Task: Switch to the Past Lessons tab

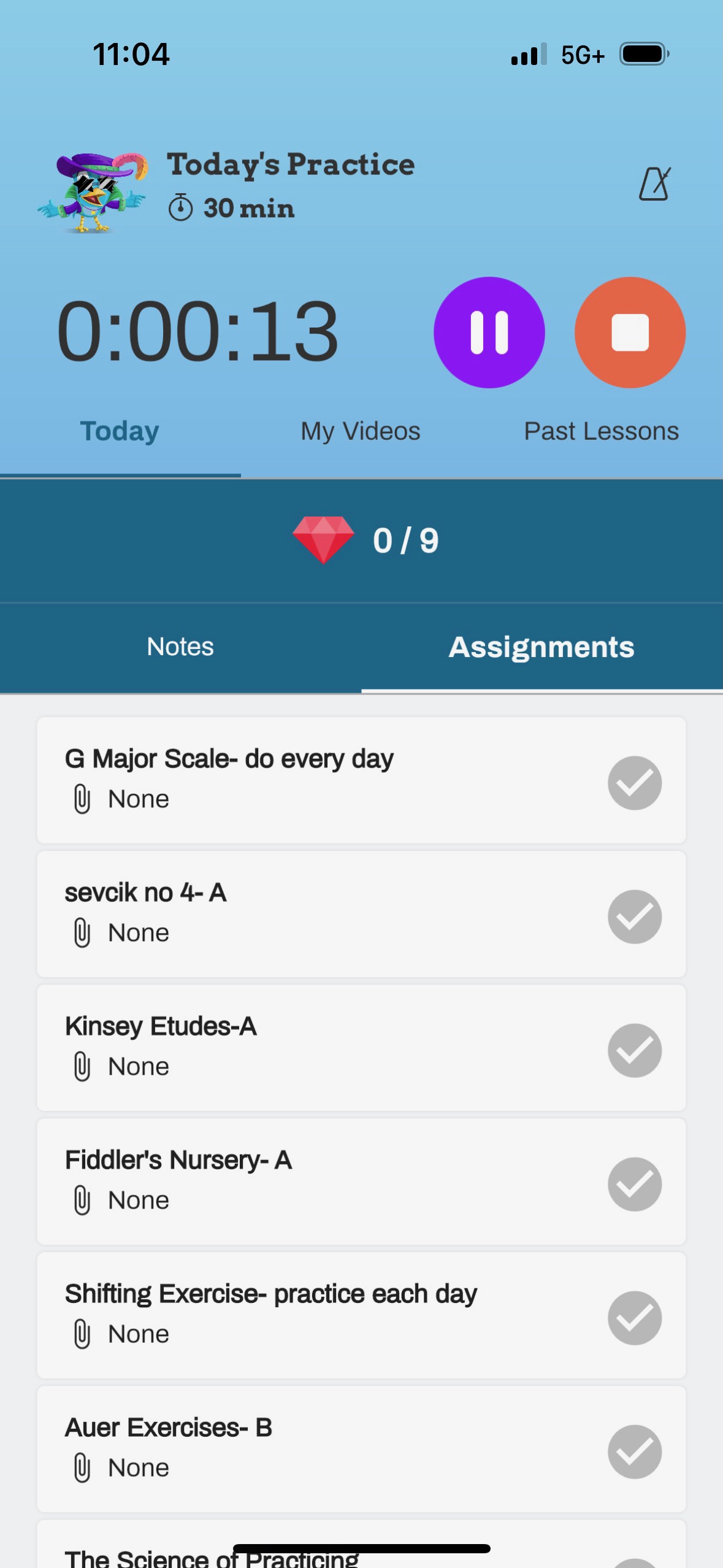Action: (601, 431)
